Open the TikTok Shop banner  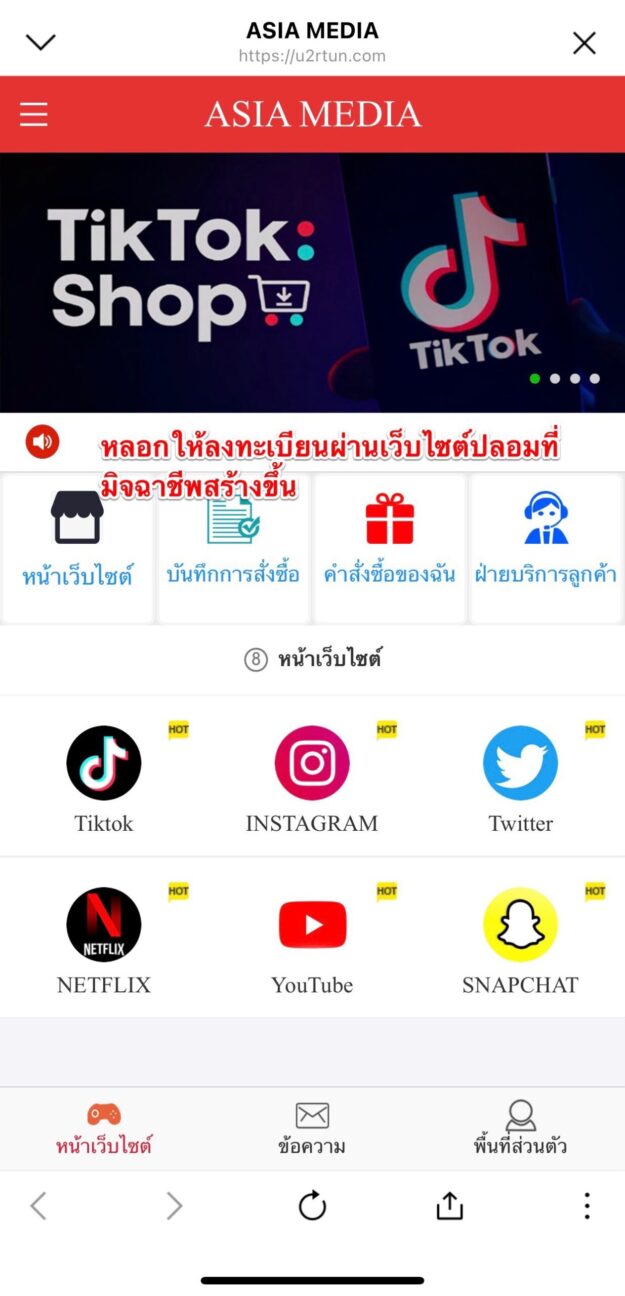coord(312,282)
